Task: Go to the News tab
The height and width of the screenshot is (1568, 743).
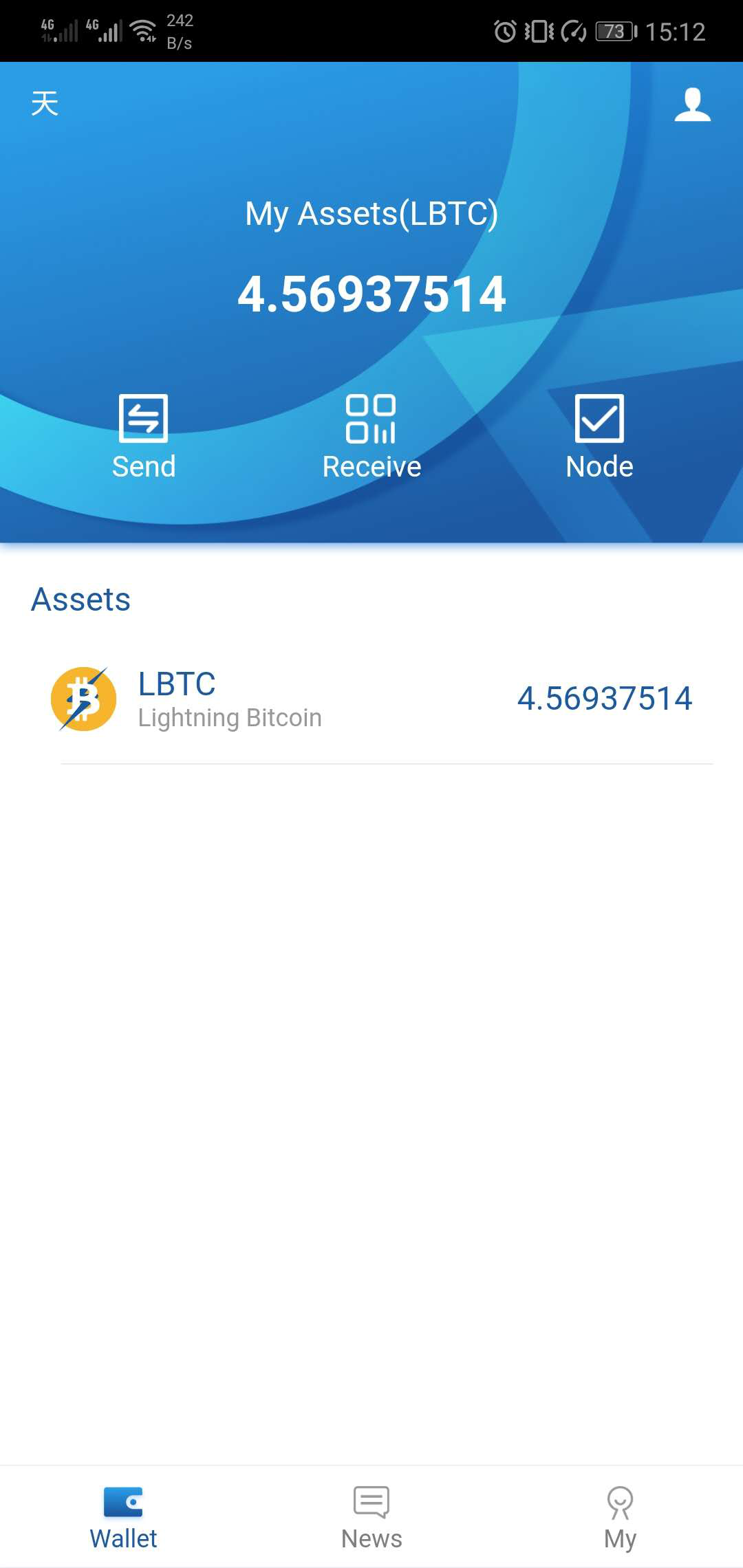Action: click(371, 1517)
